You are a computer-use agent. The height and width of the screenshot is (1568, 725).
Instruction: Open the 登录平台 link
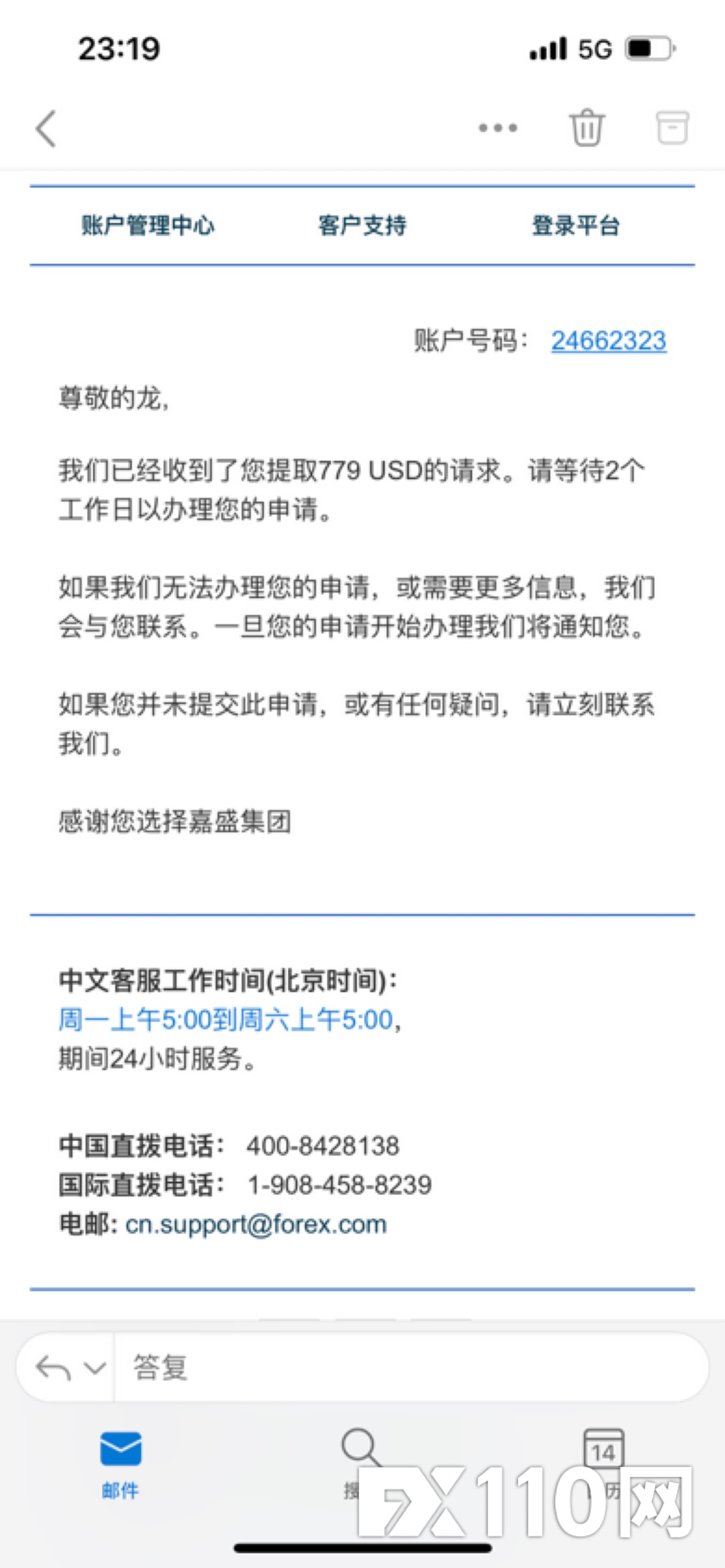point(576,225)
